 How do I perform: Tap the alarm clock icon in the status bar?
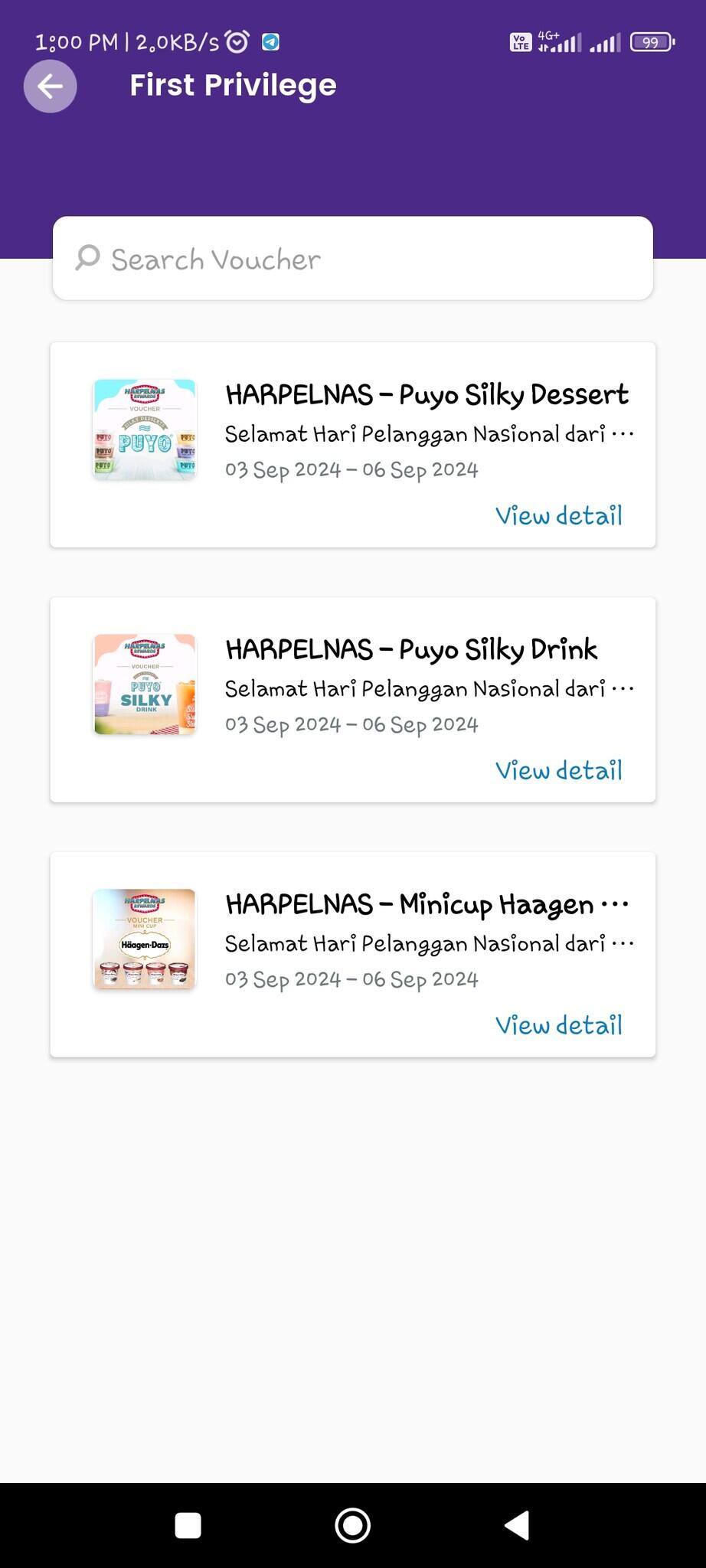(x=237, y=40)
